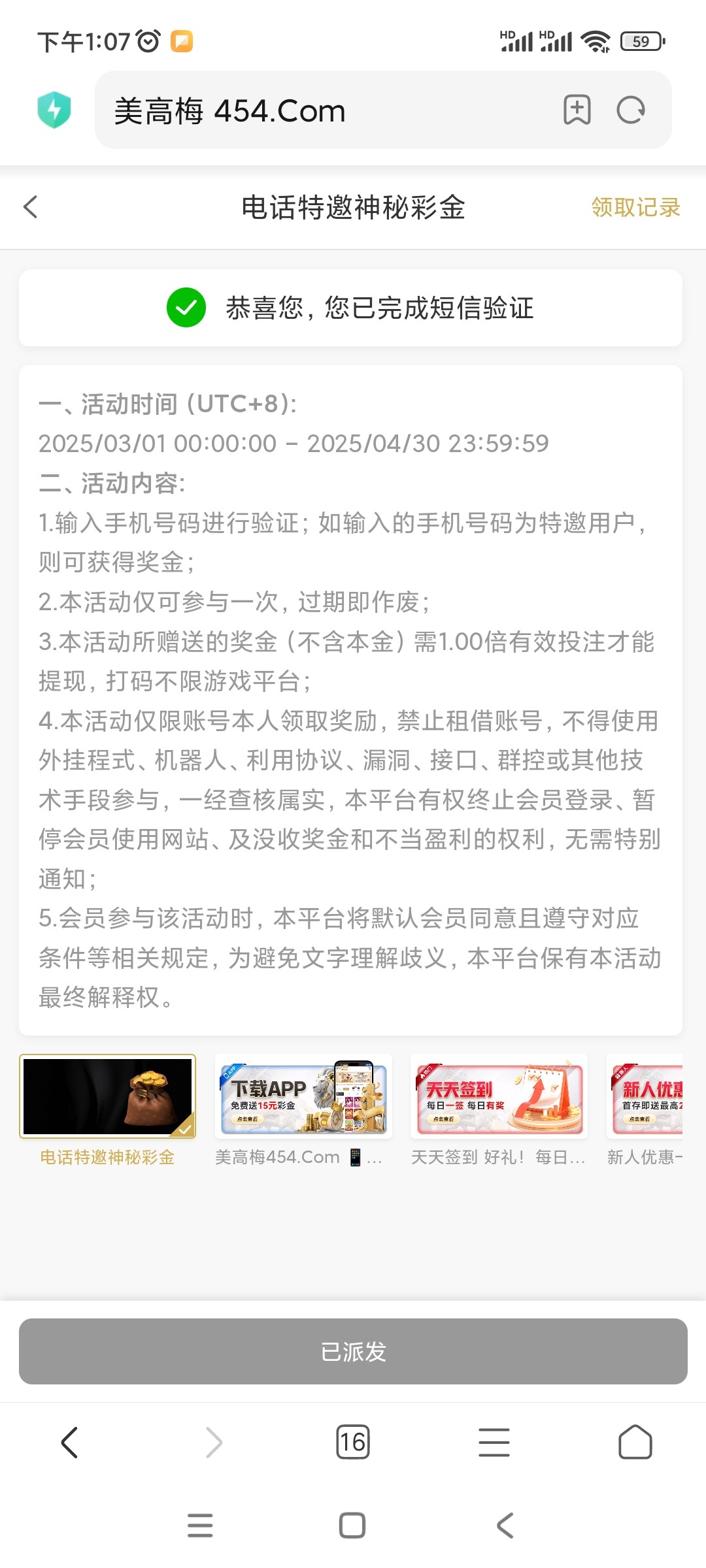The image size is (706, 1568).
Task: Go back from 电话特邀神秘彩金 page
Action: point(31,207)
